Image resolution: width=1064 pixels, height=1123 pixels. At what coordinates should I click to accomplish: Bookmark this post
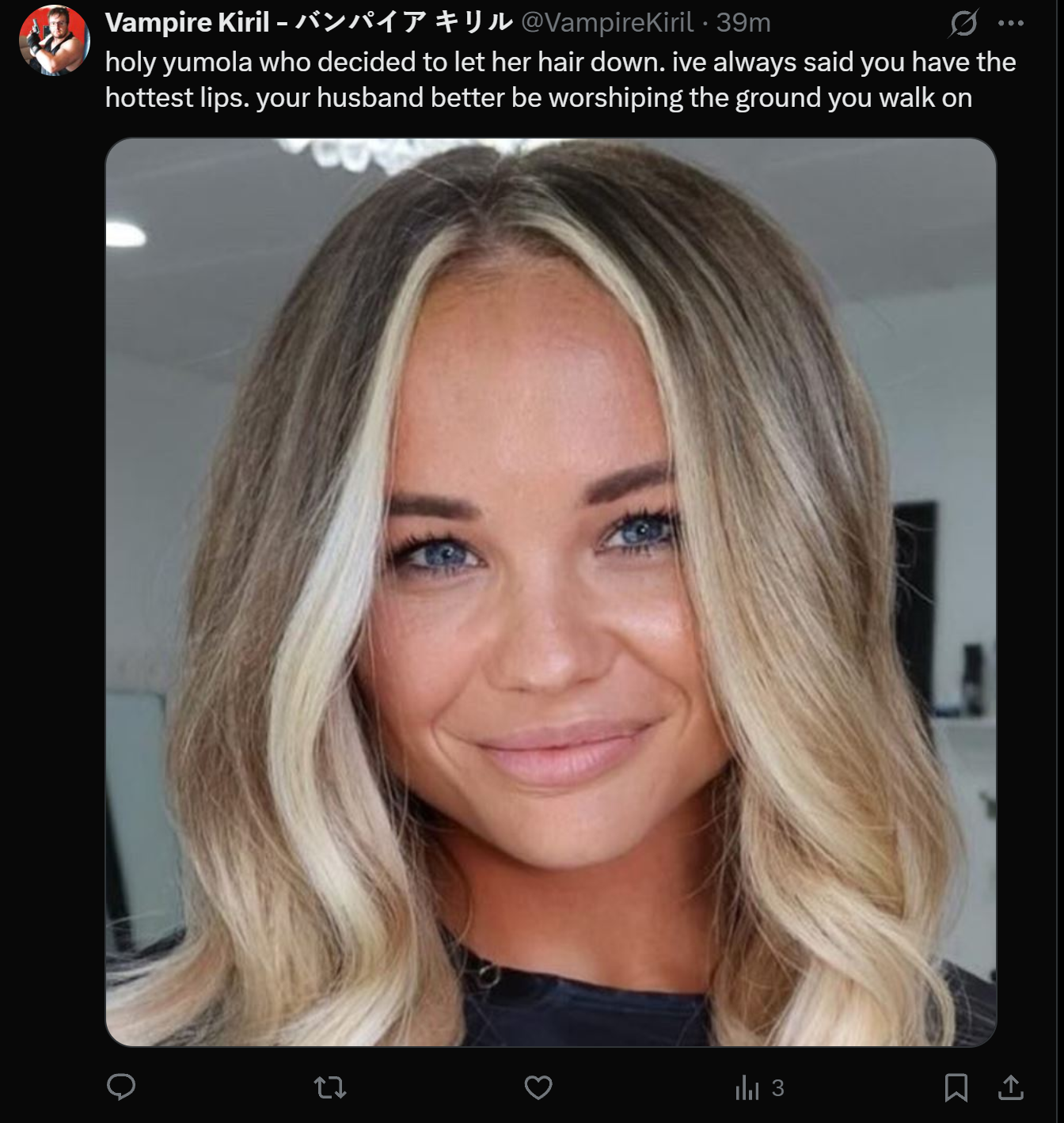click(x=956, y=1087)
